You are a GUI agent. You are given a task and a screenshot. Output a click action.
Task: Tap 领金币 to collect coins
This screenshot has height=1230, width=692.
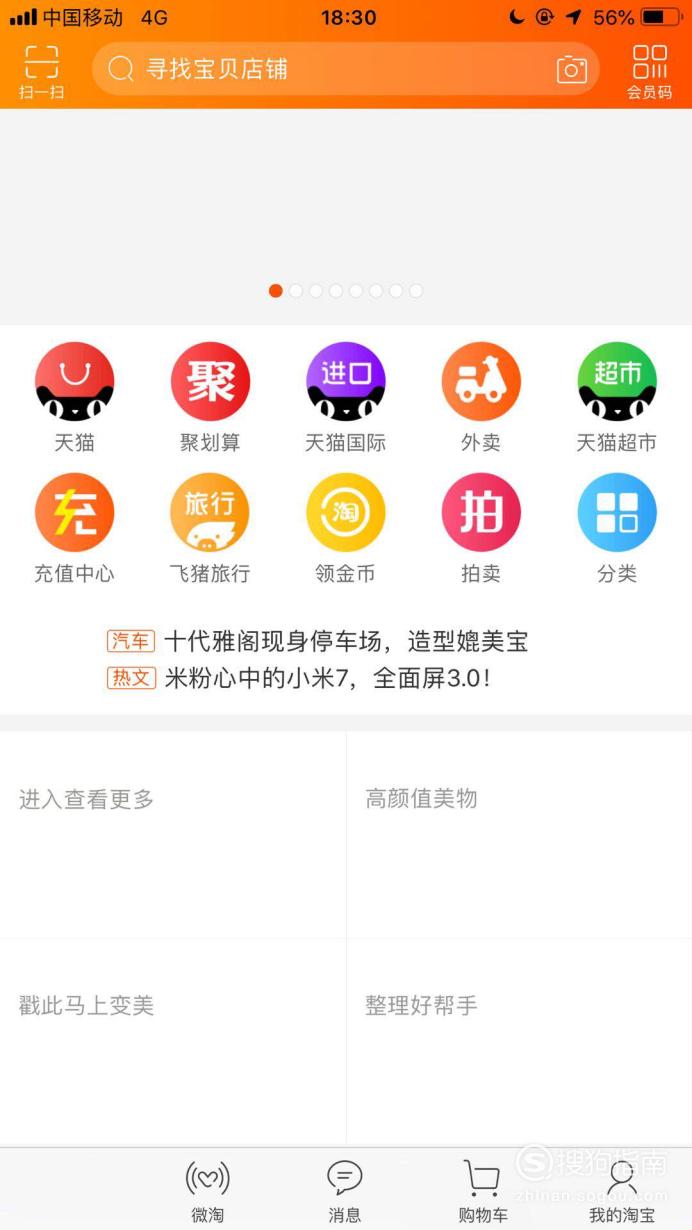345,529
